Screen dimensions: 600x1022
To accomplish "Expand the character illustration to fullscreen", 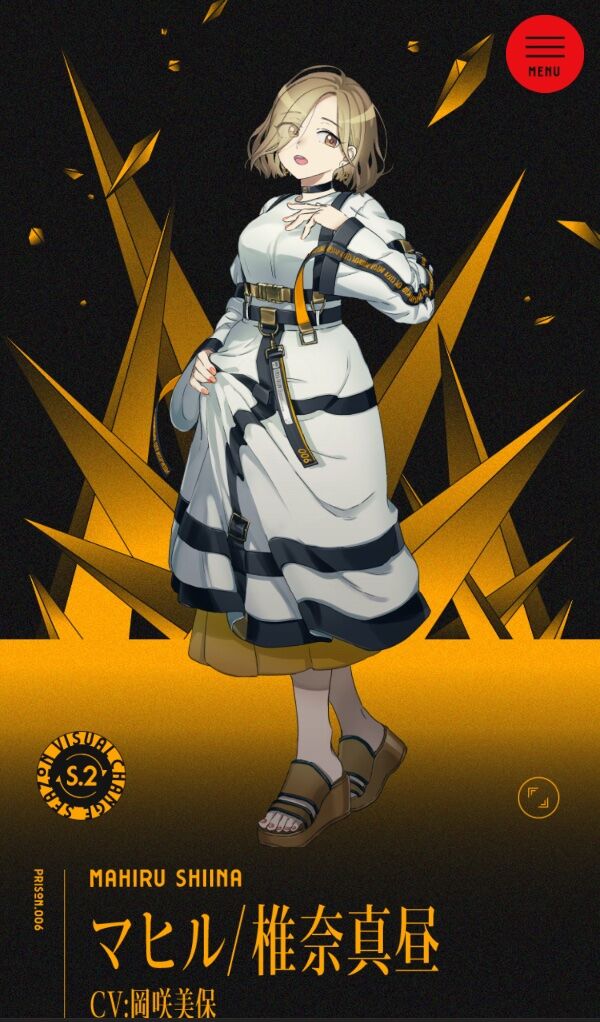I will [538, 796].
